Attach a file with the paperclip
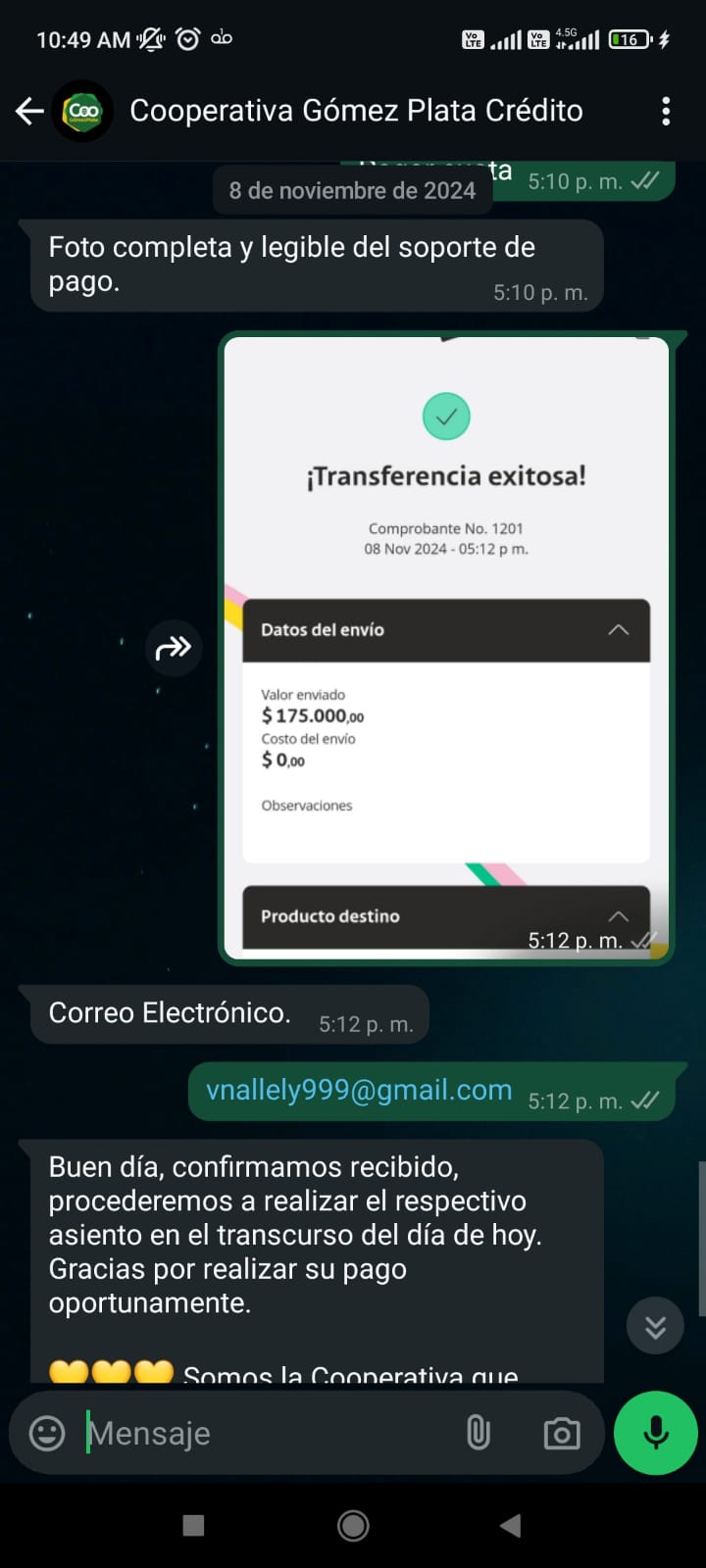 479,1433
